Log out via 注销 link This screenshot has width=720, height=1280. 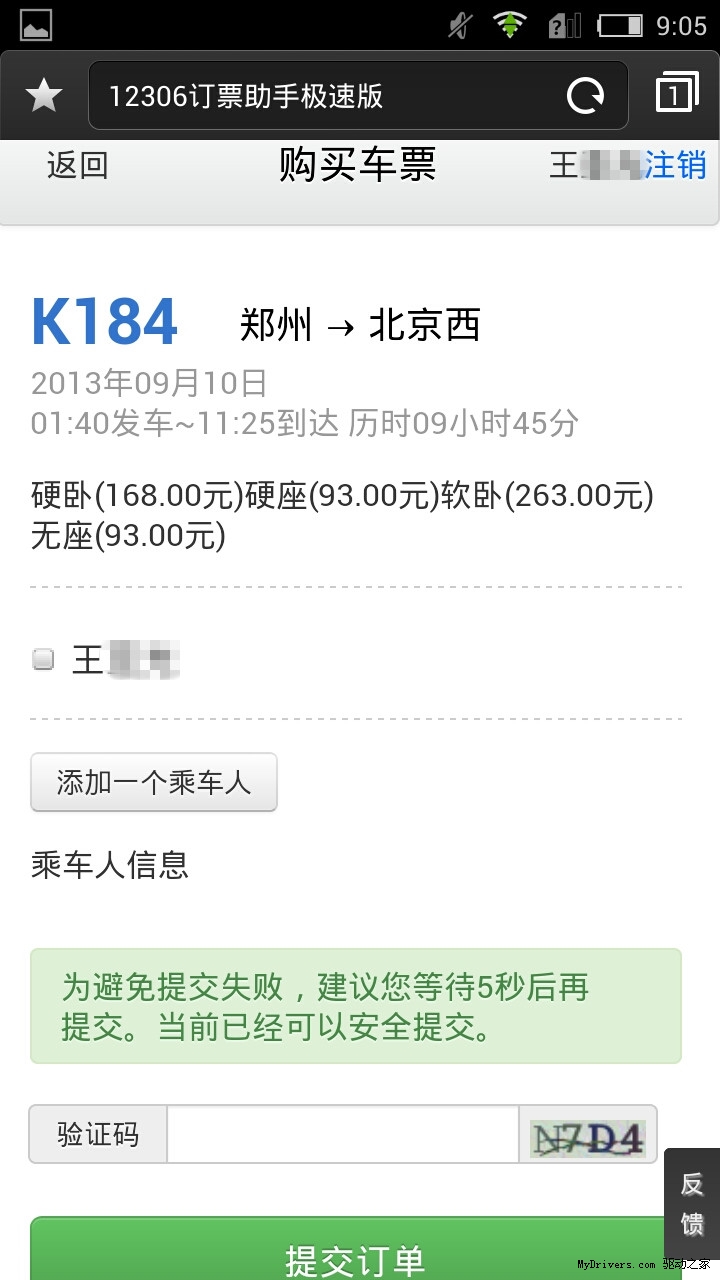coord(675,165)
